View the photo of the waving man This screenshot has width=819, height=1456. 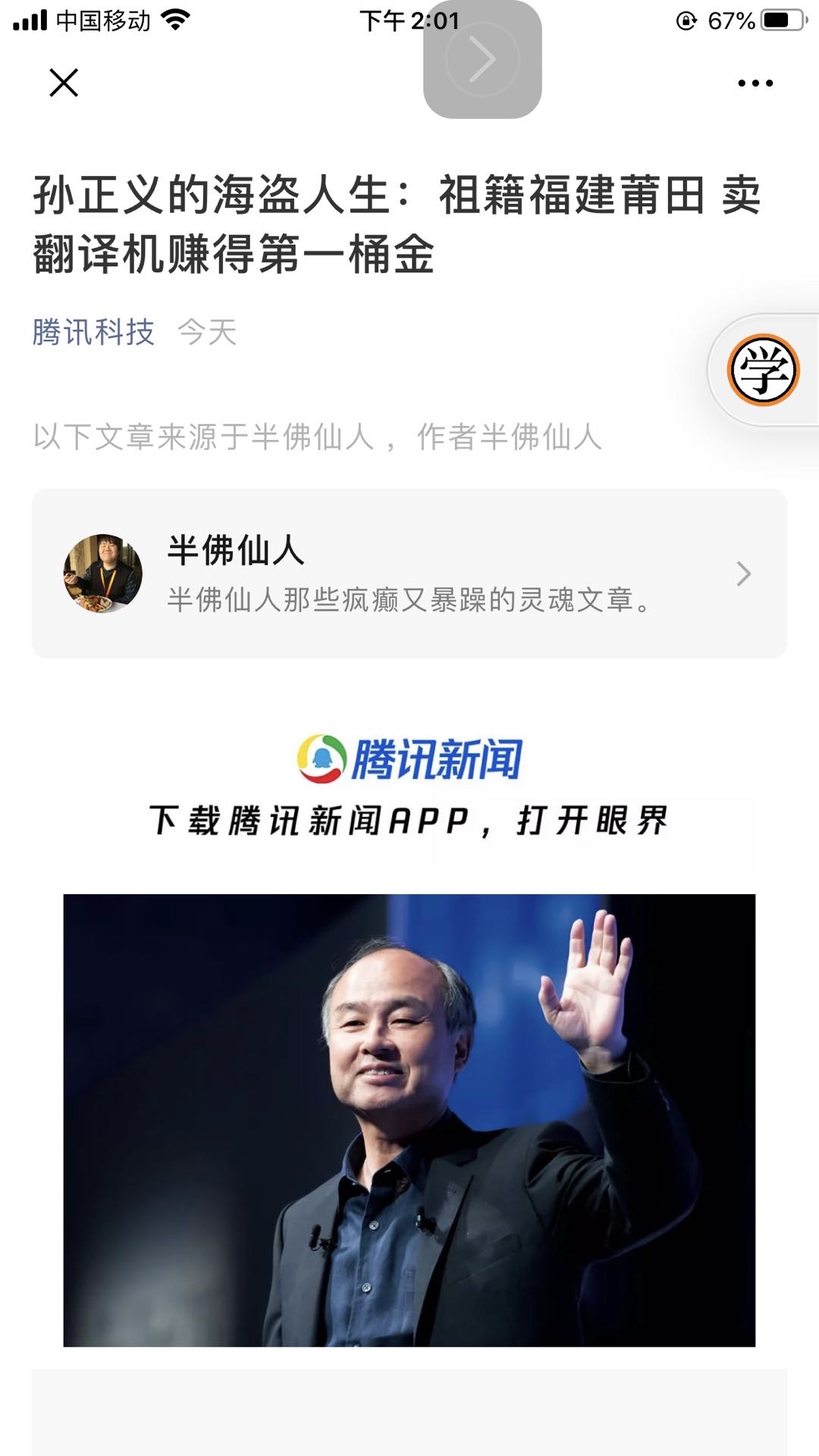click(x=409, y=1120)
